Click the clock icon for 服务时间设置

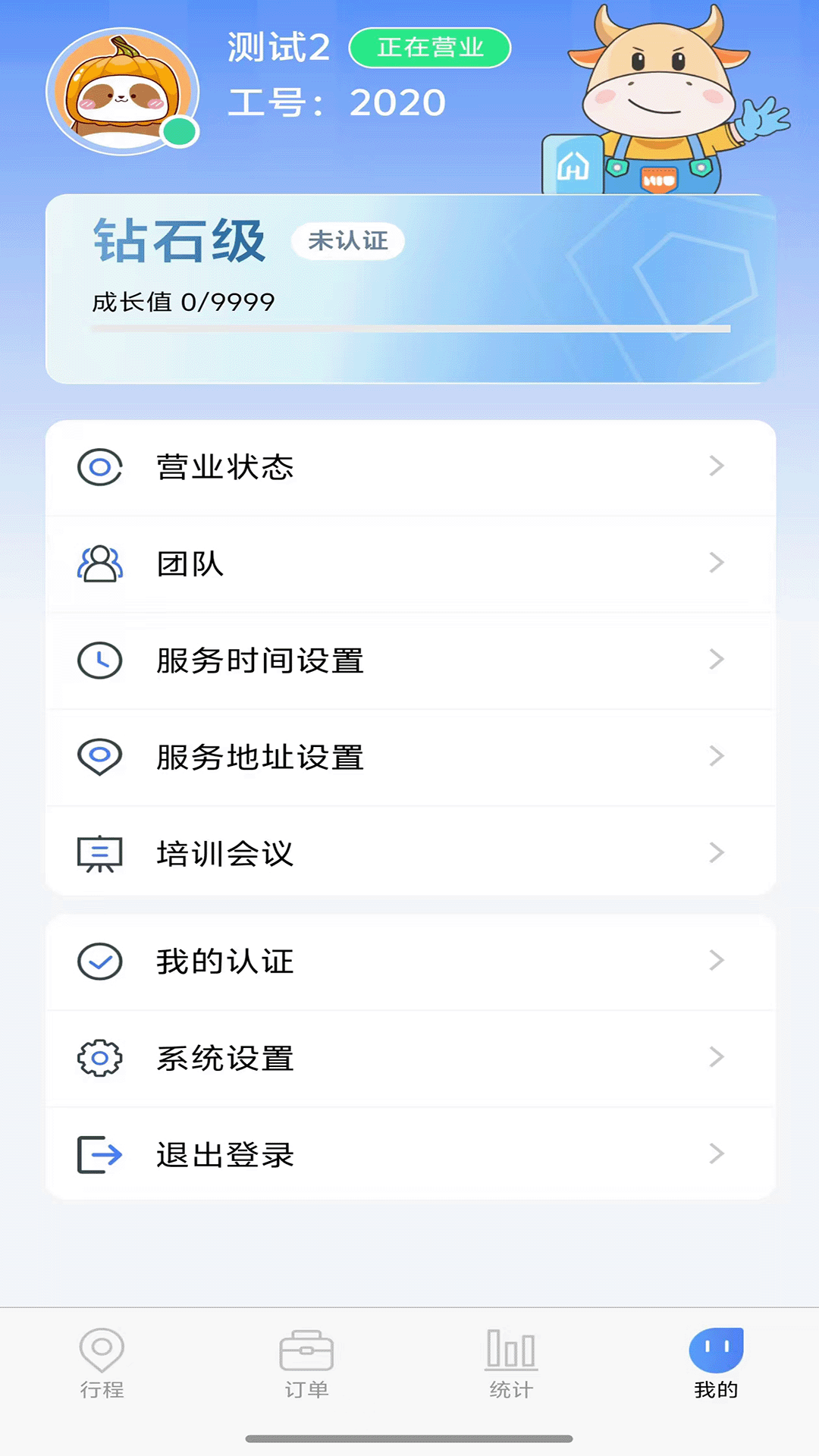point(99,660)
